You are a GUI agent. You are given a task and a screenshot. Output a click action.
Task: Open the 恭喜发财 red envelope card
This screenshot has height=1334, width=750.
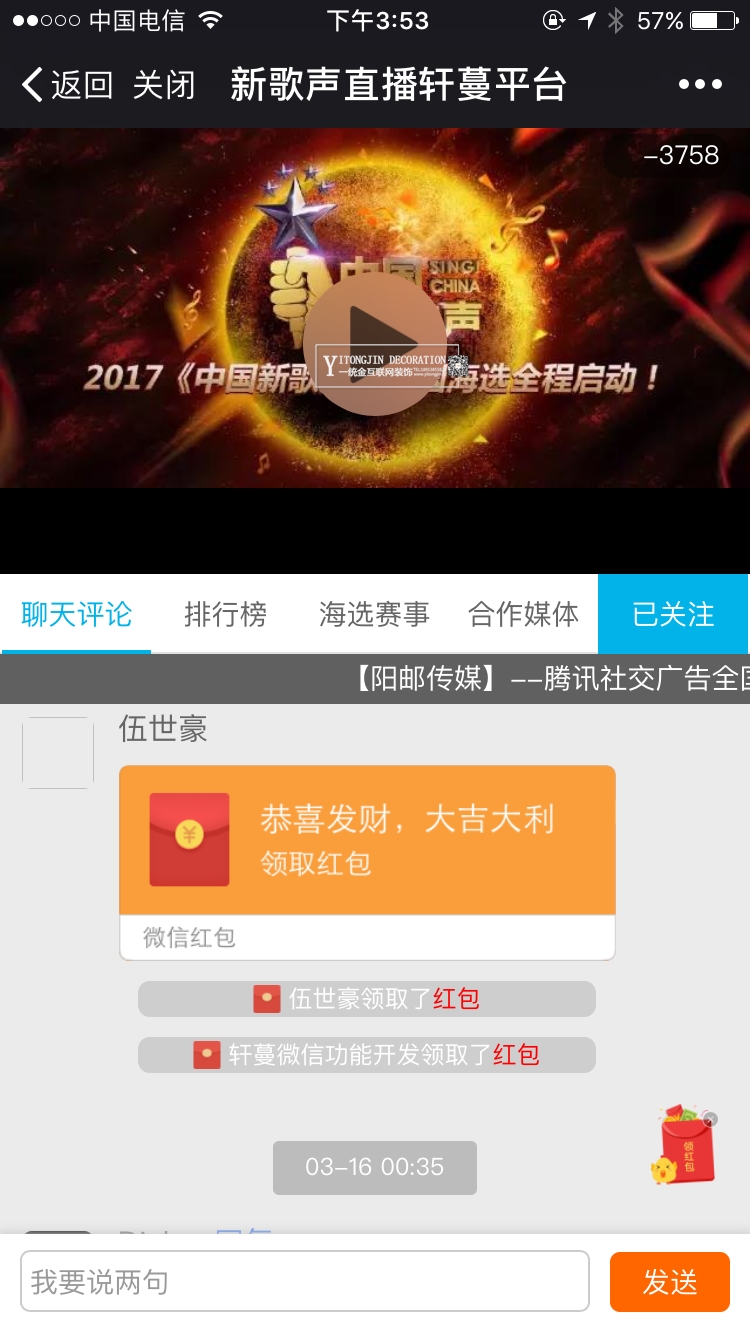[x=367, y=840]
